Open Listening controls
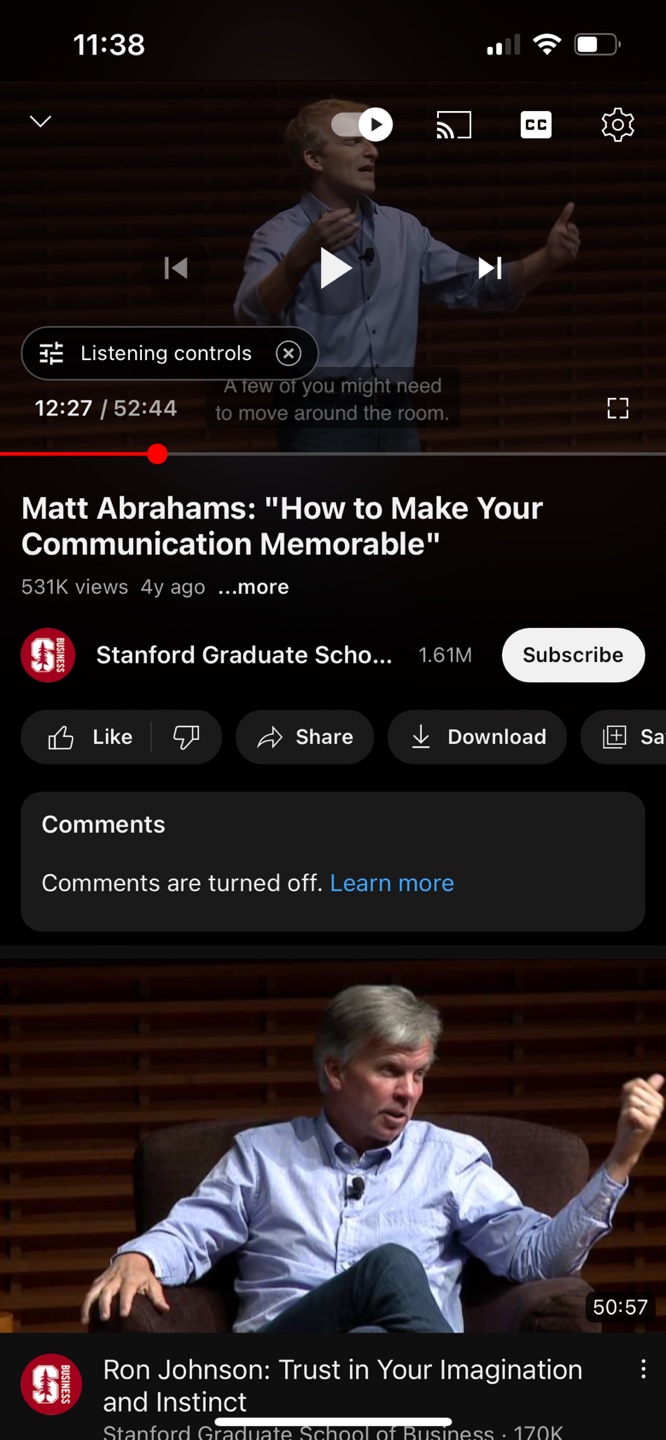Viewport: 666px width, 1440px height. tap(150, 353)
